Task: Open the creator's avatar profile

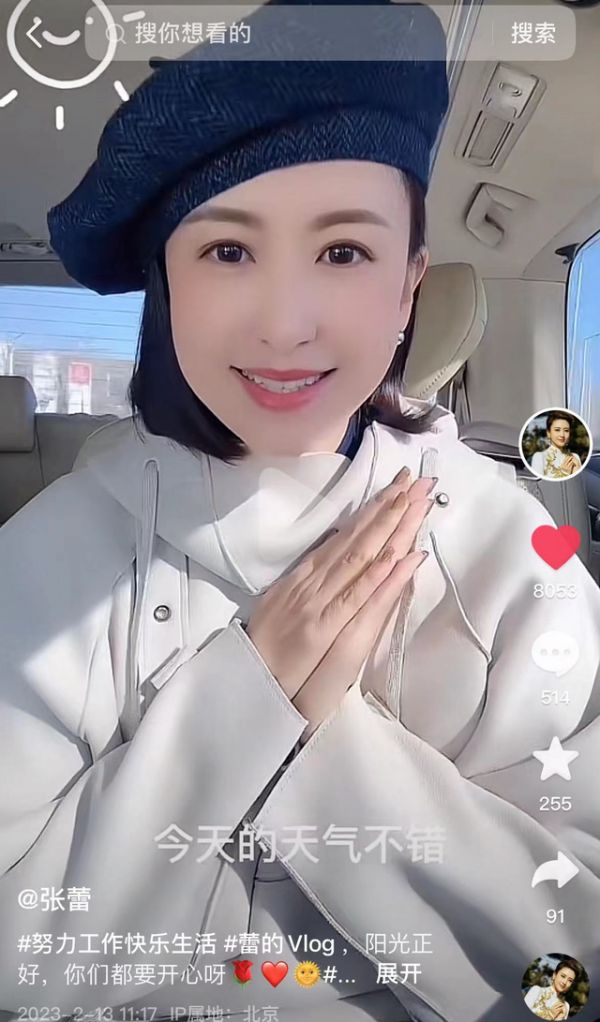Action: 555,444
